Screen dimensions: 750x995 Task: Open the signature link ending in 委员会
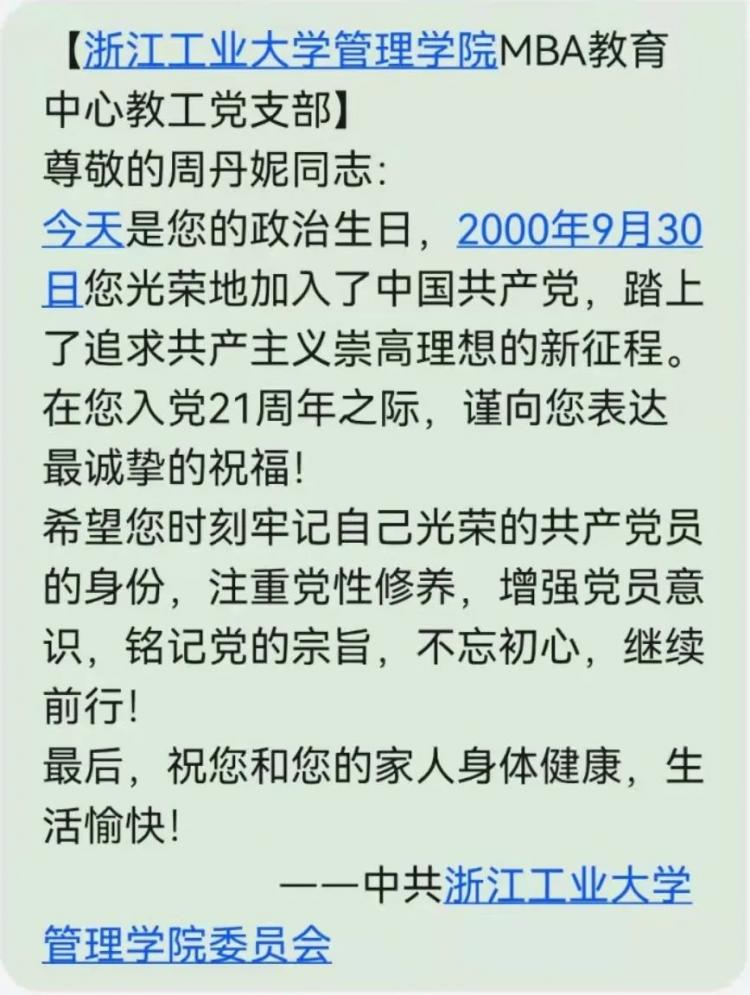coord(186,943)
